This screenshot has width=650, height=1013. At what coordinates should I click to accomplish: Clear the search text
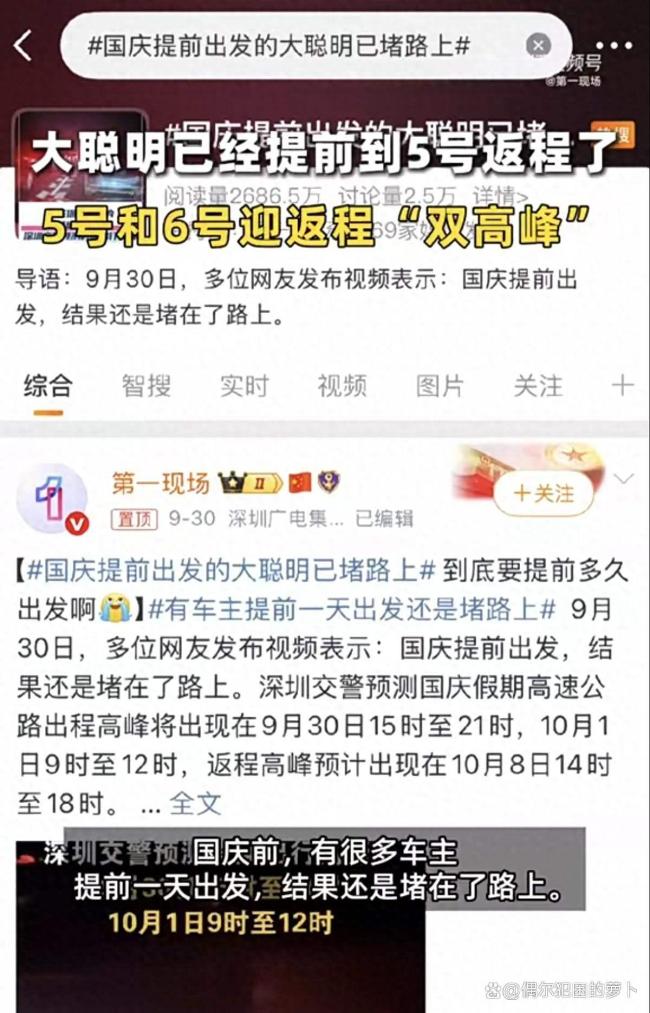[538, 45]
